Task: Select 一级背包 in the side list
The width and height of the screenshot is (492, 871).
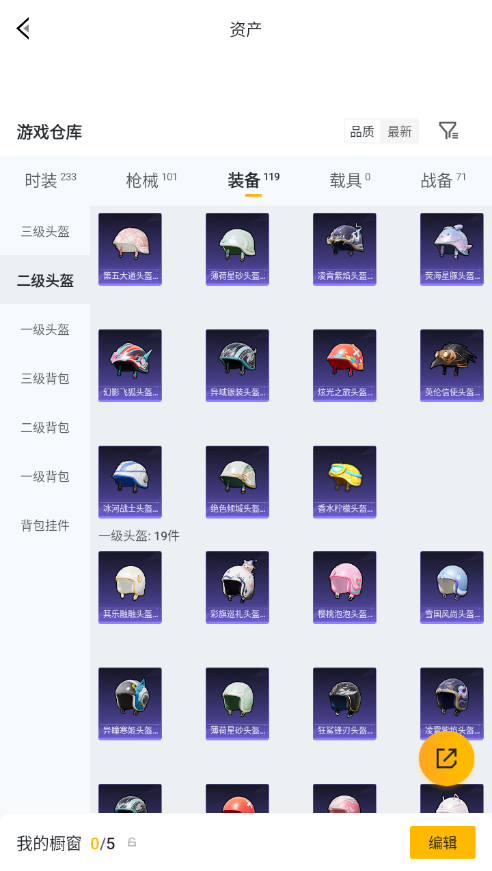Action: (x=45, y=475)
